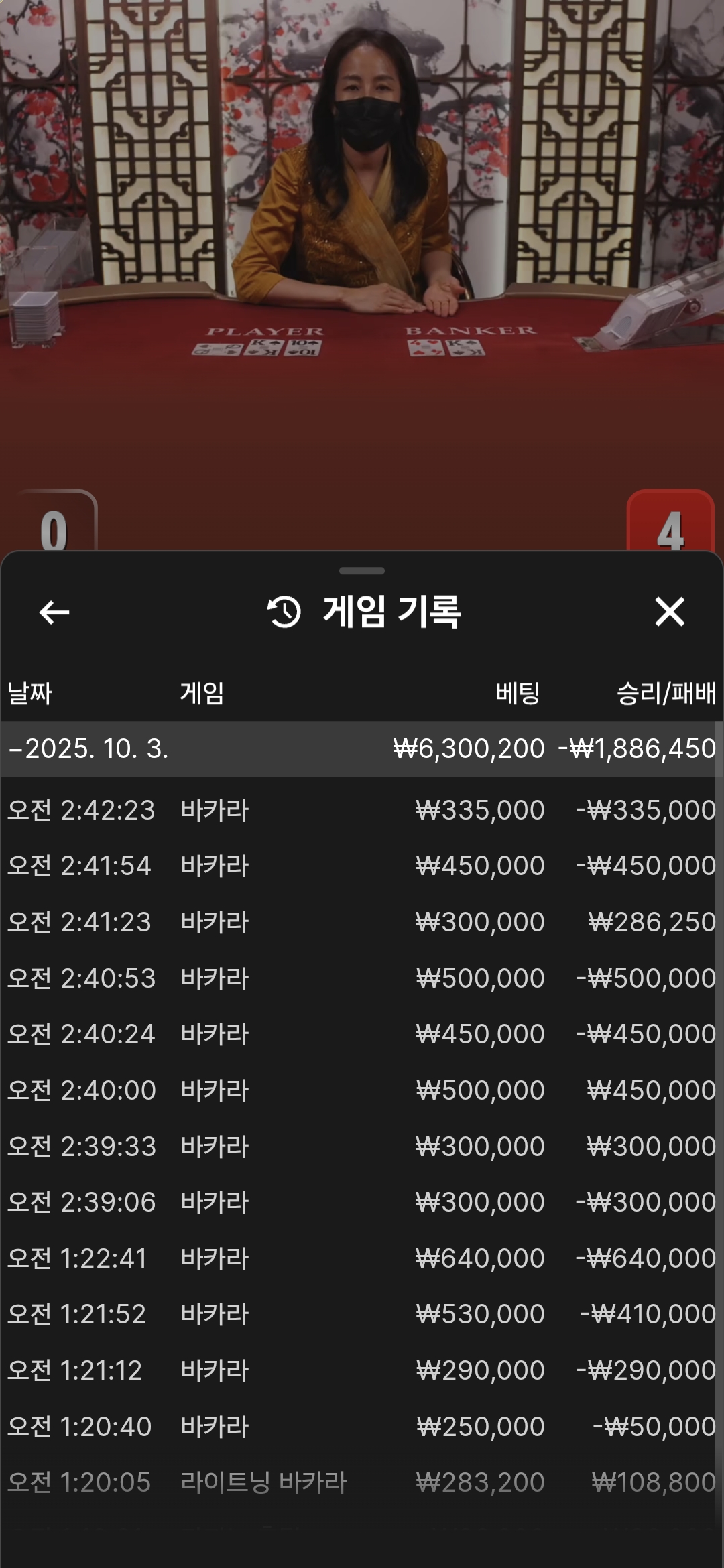The width and height of the screenshot is (724, 1568).
Task: Open the 오전 1:20:05 라이트닝 바카라 record
Action: click(362, 1482)
